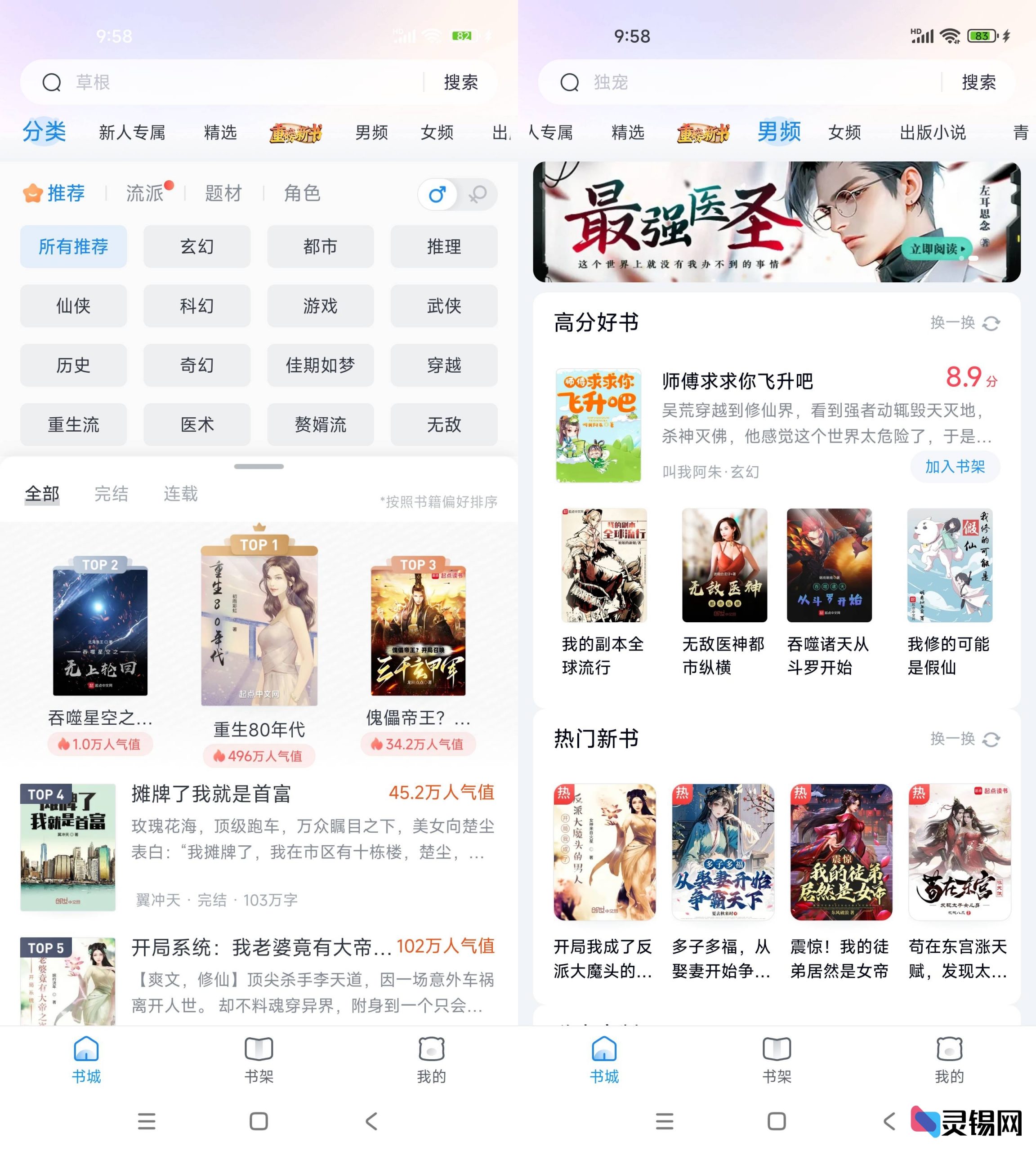The image size is (1036, 1151).
Task: Open the 分类 tab
Action: point(44,132)
